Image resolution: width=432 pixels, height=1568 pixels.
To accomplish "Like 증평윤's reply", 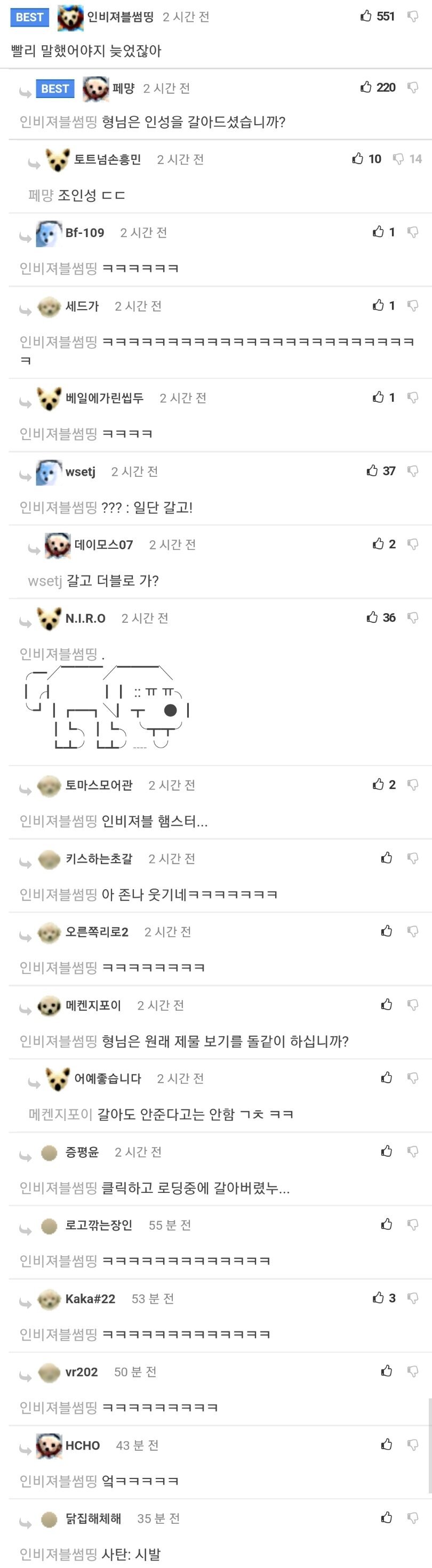I will [386, 1151].
